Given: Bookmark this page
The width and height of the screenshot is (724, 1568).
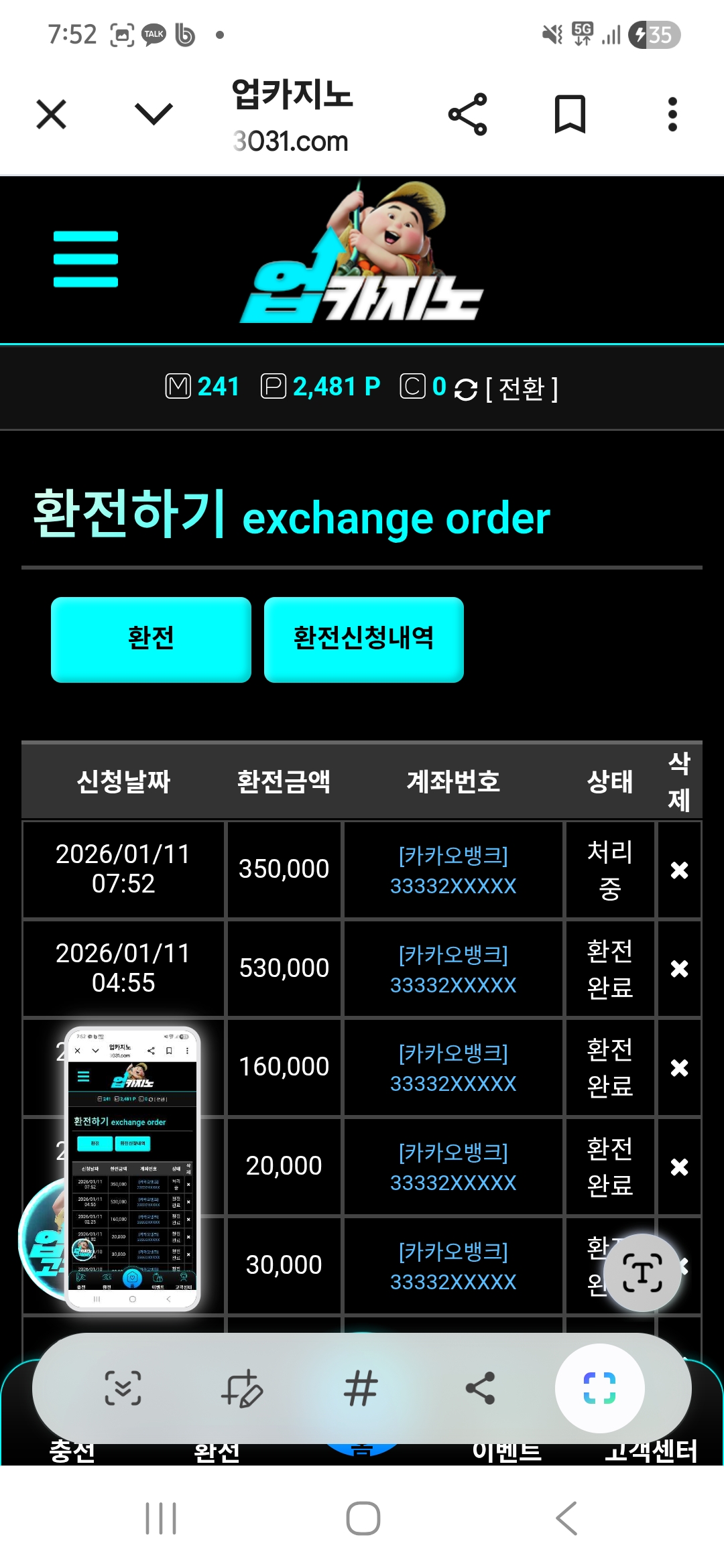Looking at the screenshot, I should click(570, 114).
